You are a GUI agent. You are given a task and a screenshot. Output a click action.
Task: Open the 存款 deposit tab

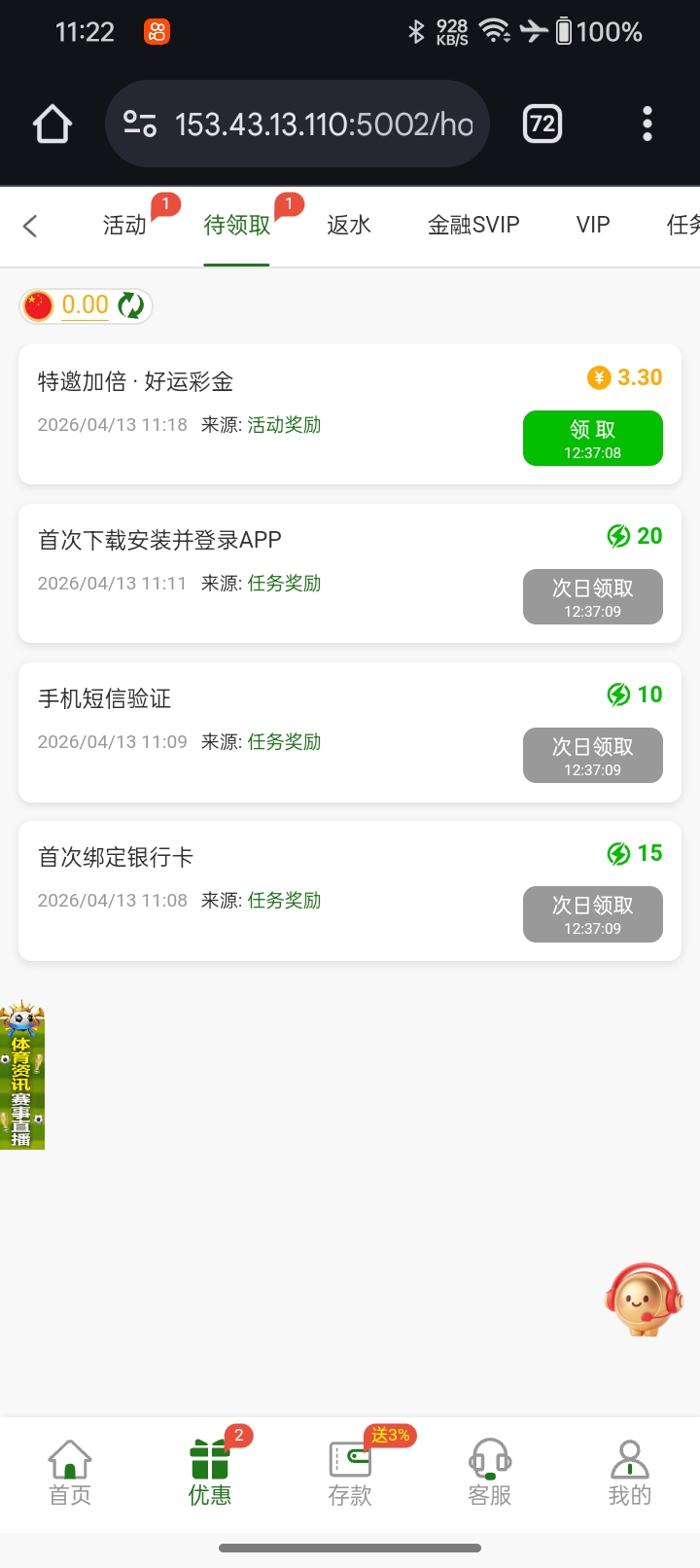click(350, 1473)
